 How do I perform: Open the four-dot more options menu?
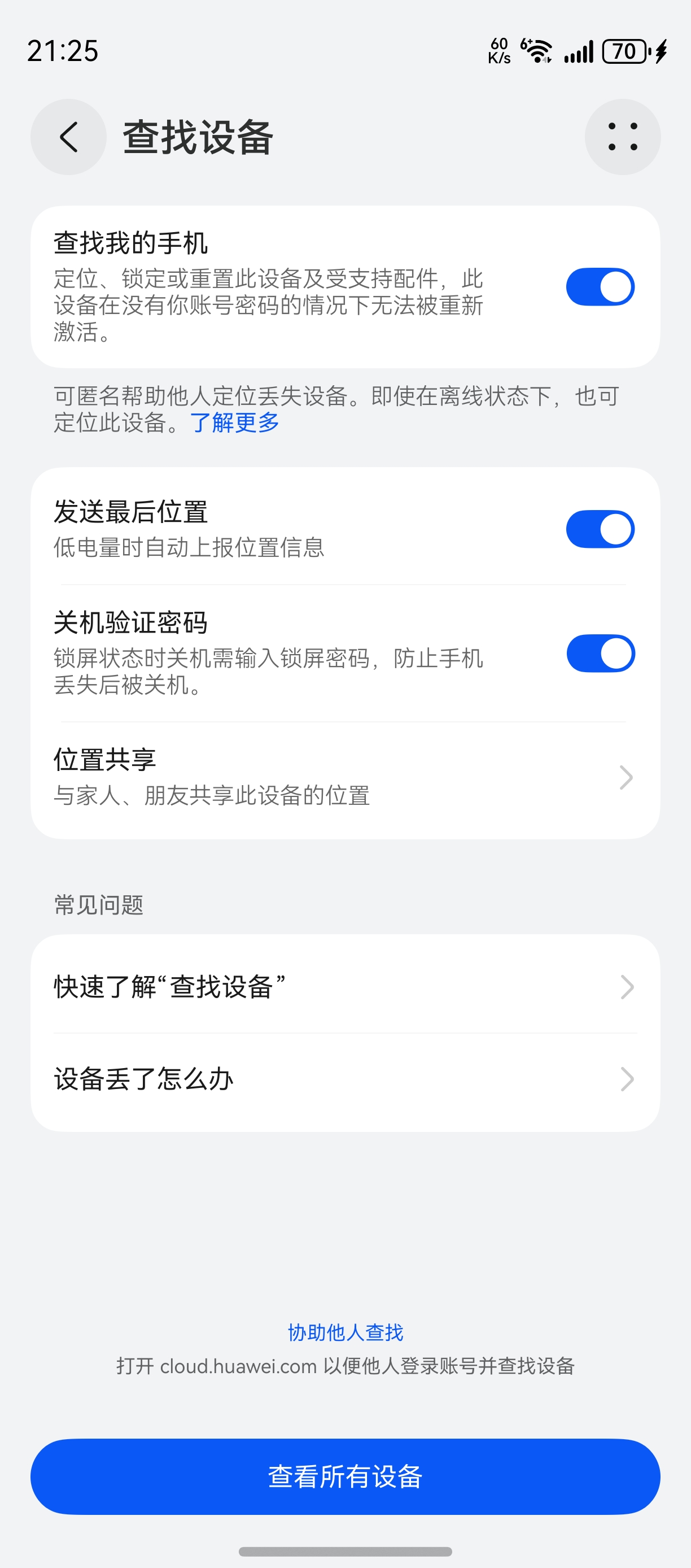622,137
